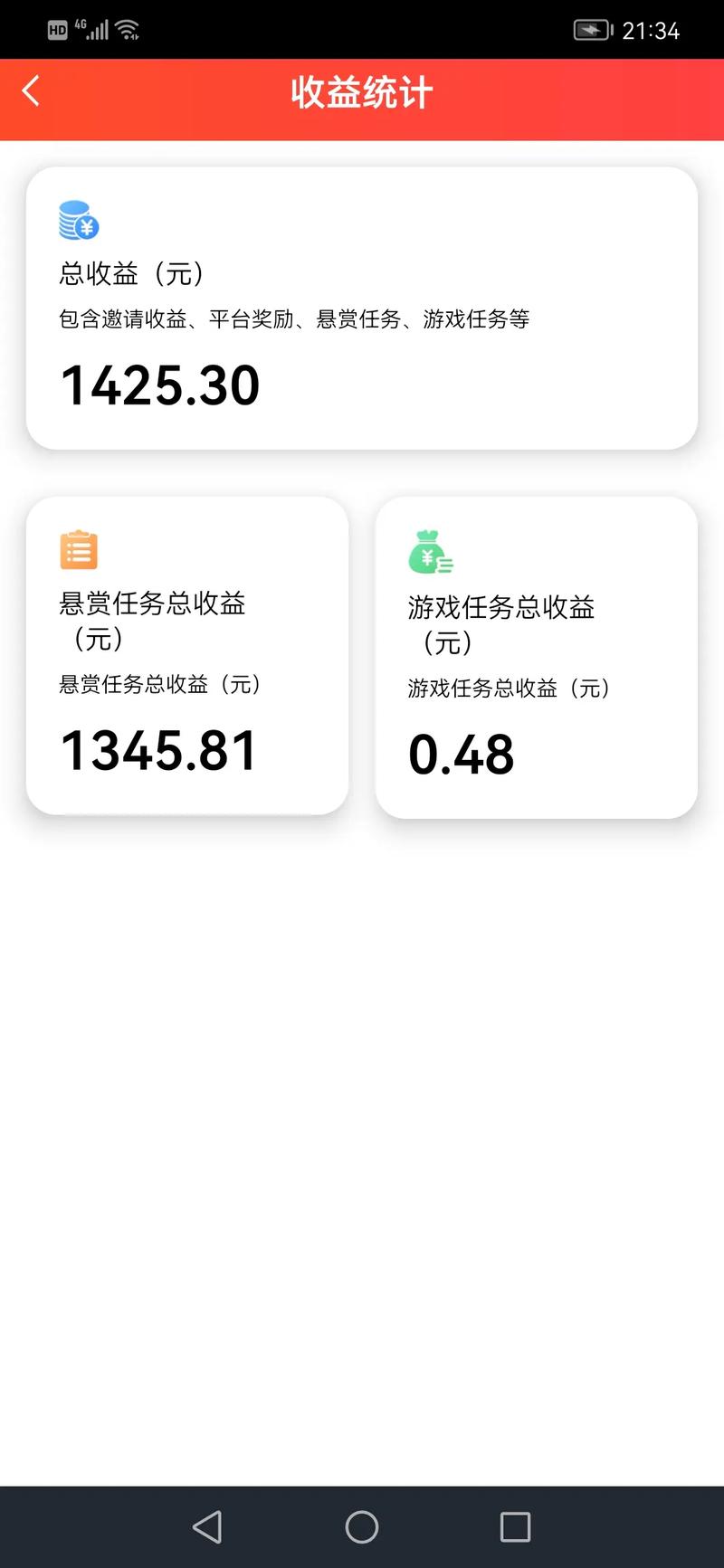Open the 游戏任务总收益 card

536,656
